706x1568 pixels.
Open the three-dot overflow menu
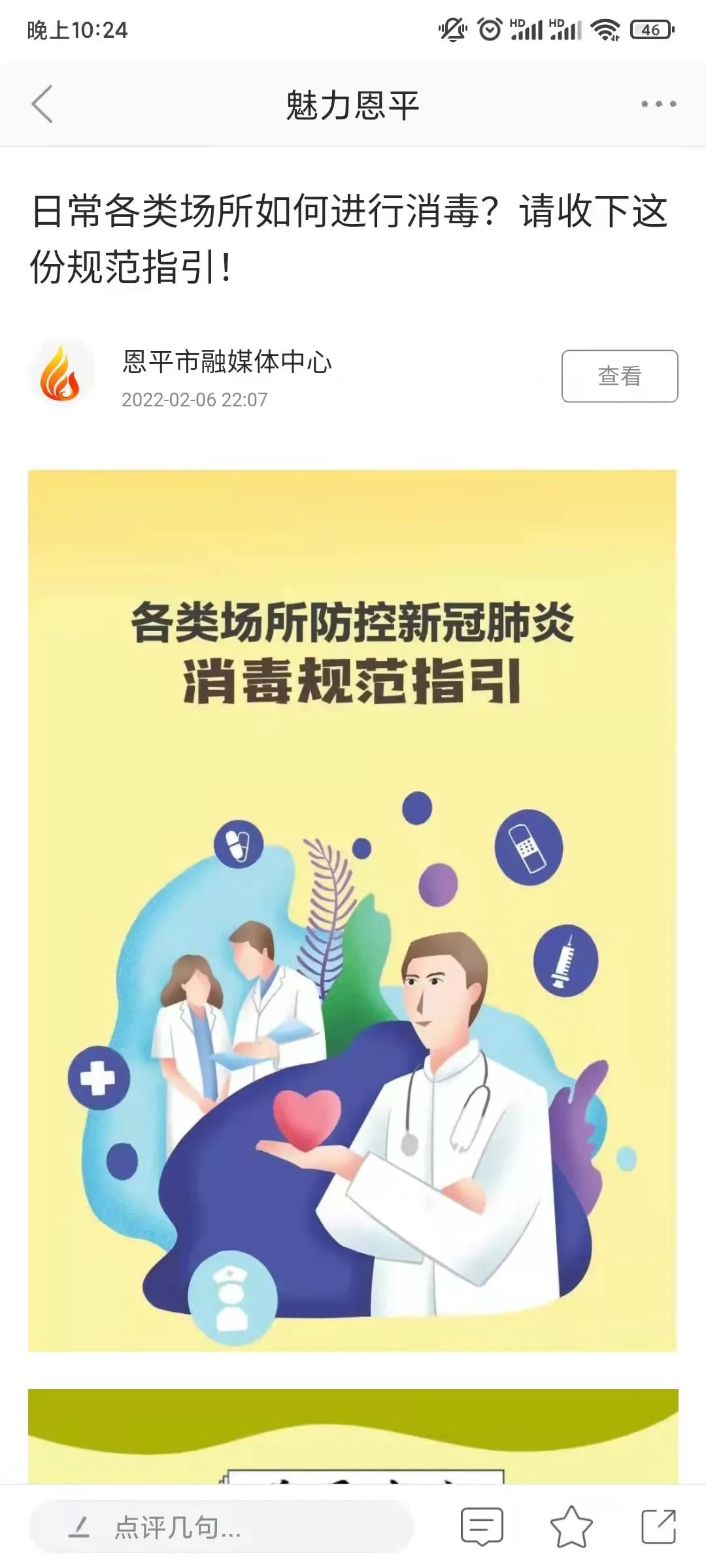click(658, 104)
